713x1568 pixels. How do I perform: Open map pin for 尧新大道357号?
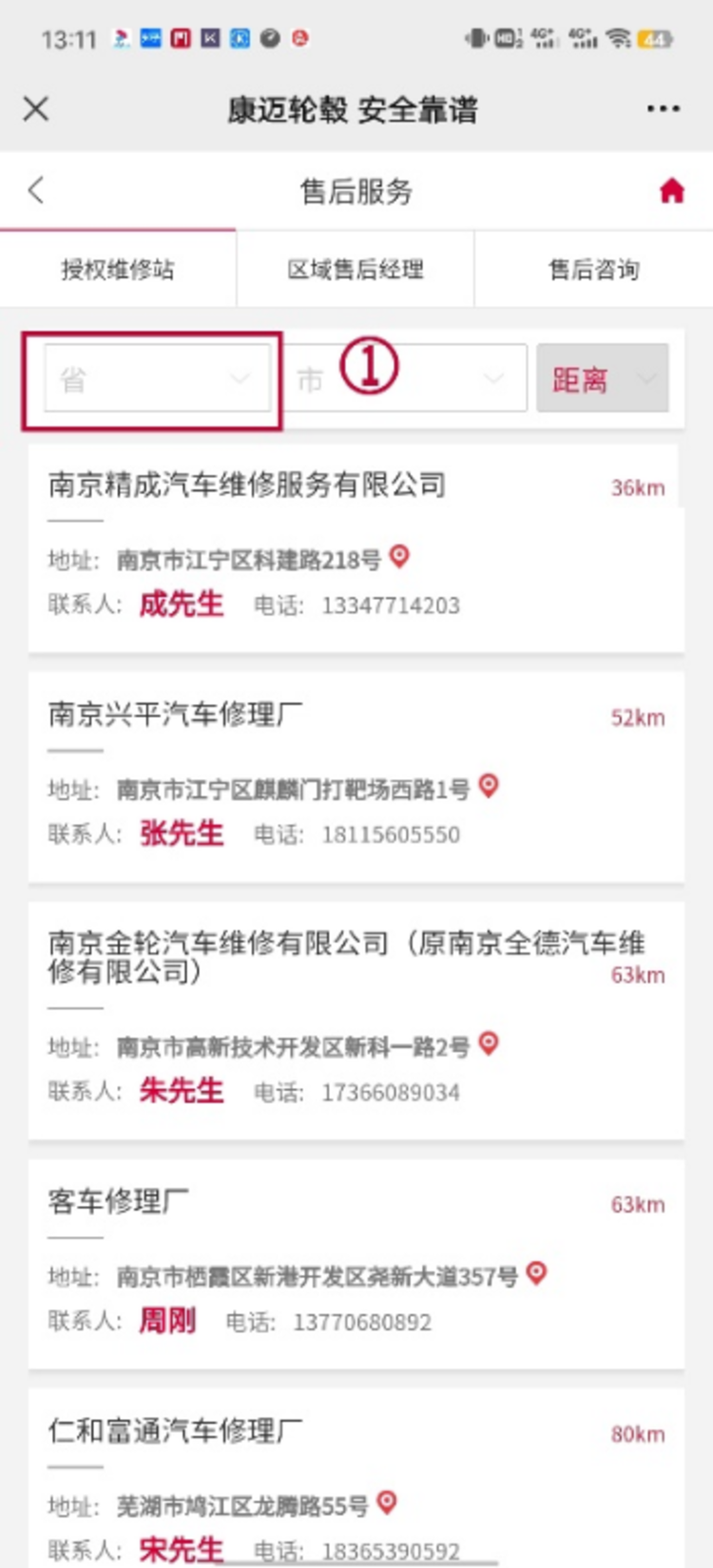(536, 1273)
